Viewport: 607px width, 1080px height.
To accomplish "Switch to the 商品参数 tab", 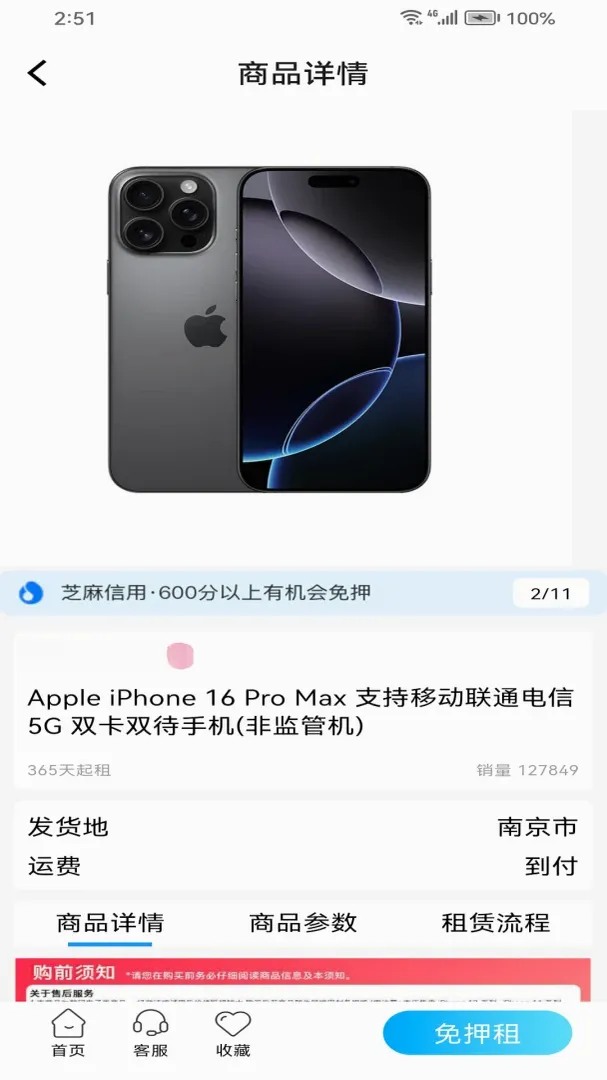I will pos(303,922).
